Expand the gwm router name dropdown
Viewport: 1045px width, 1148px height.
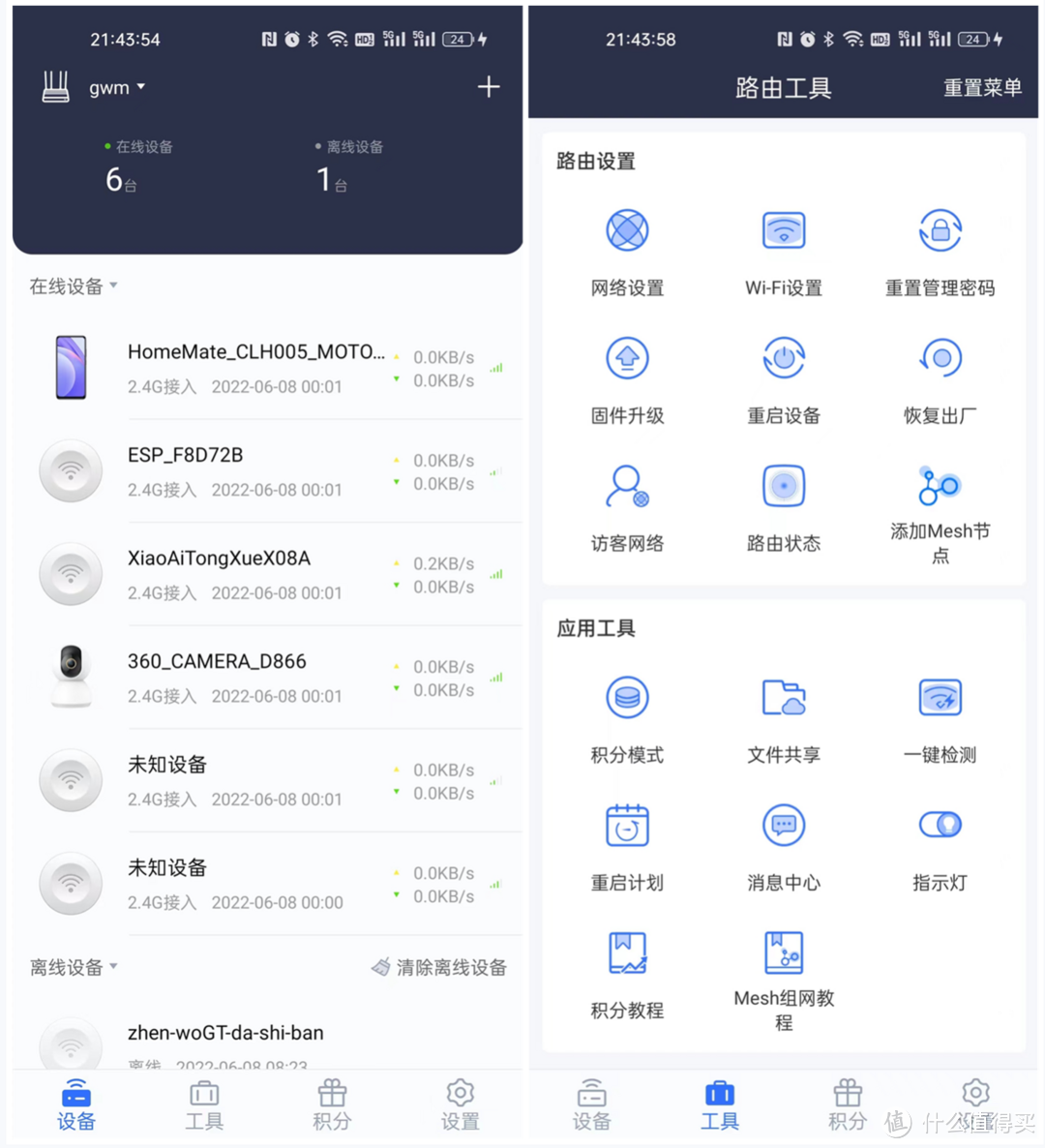[x=117, y=87]
